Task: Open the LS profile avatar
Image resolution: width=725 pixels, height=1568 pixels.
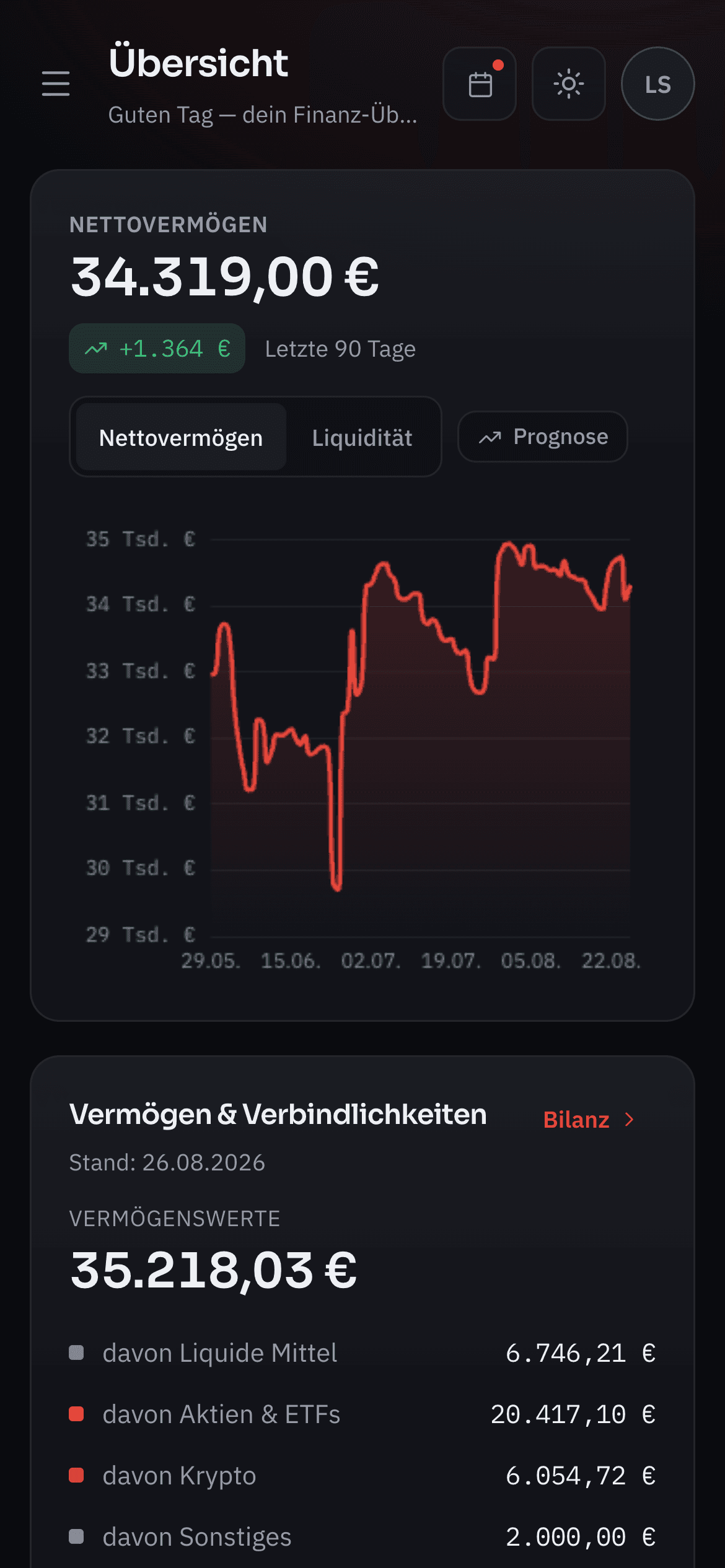Action: 658,84
